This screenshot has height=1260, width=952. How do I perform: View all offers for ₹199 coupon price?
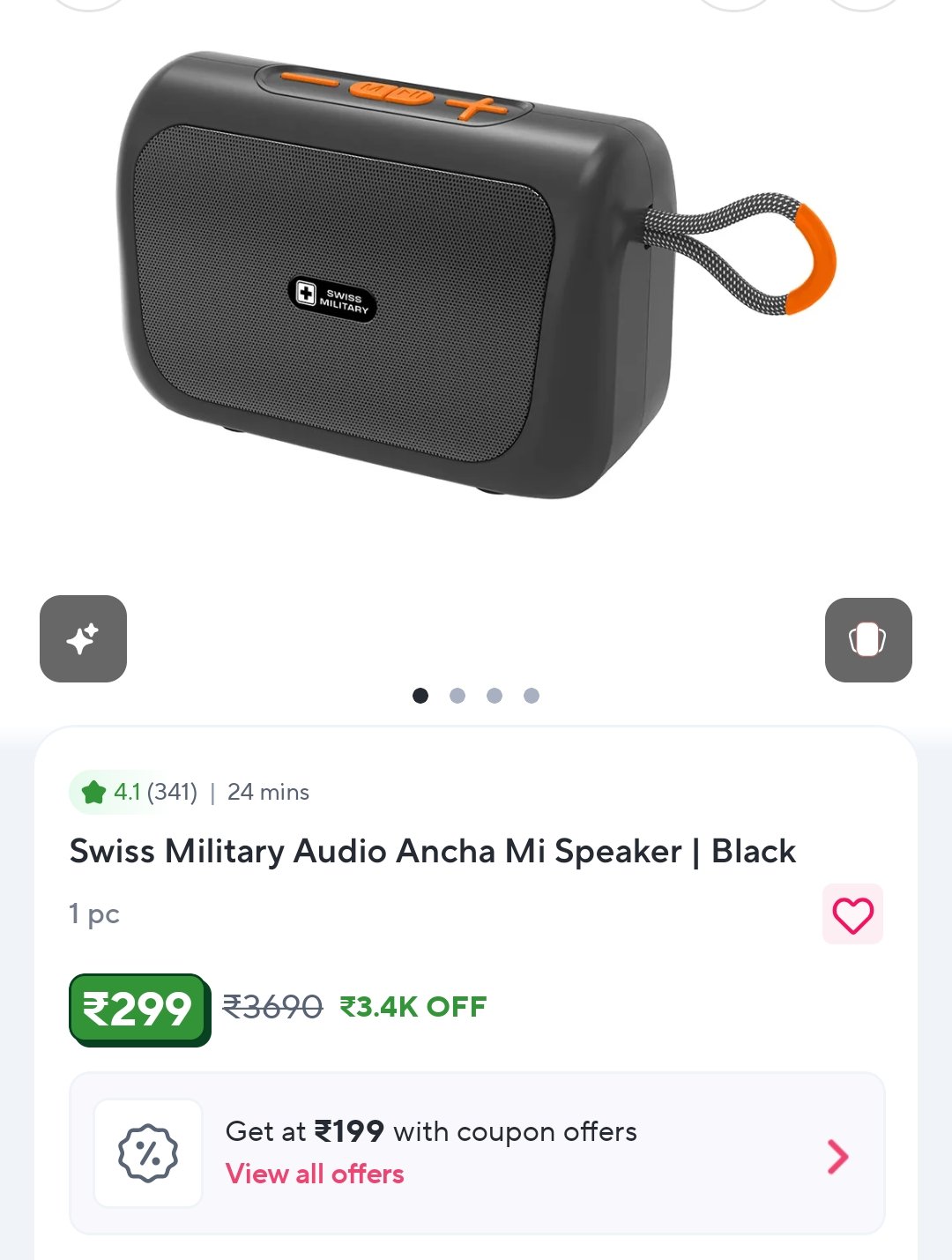tap(315, 1174)
